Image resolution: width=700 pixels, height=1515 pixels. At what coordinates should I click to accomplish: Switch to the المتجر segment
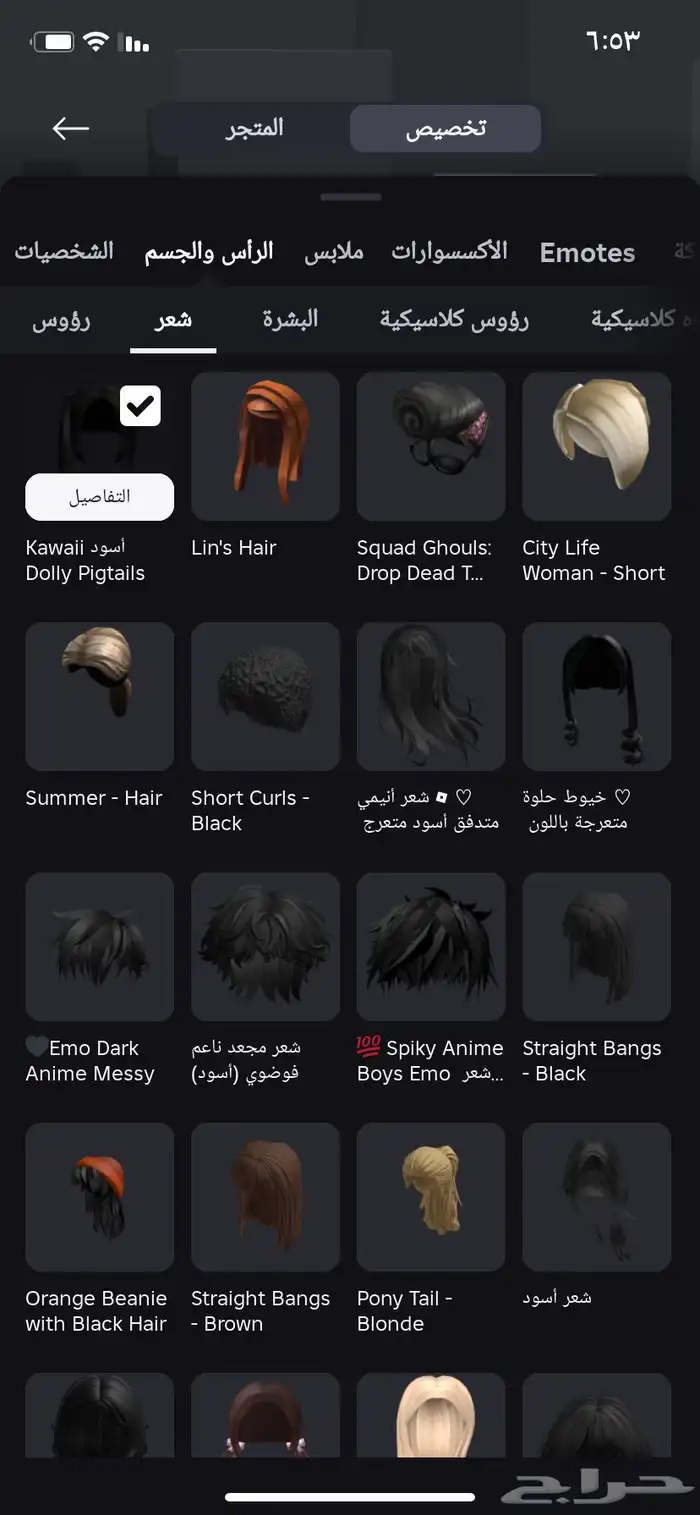pos(252,128)
